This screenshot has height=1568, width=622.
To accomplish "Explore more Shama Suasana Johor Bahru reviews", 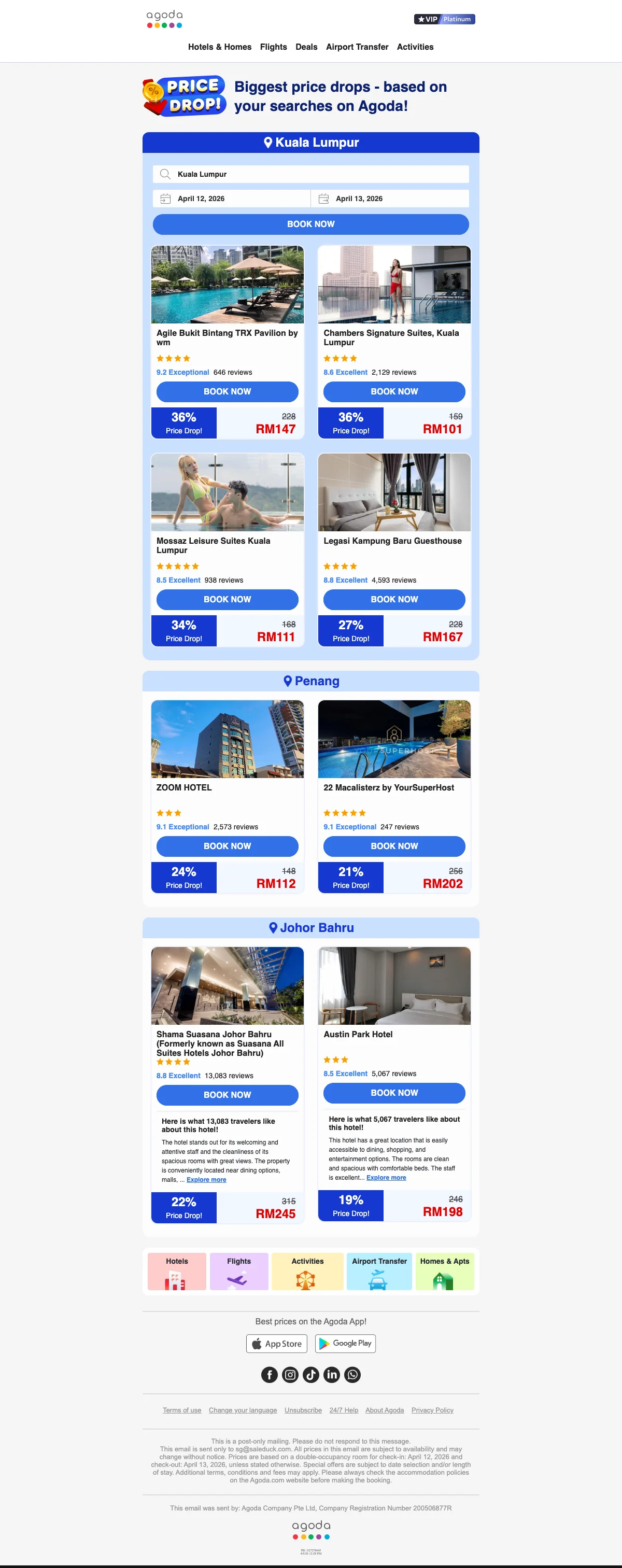I will pos(206,1179).
